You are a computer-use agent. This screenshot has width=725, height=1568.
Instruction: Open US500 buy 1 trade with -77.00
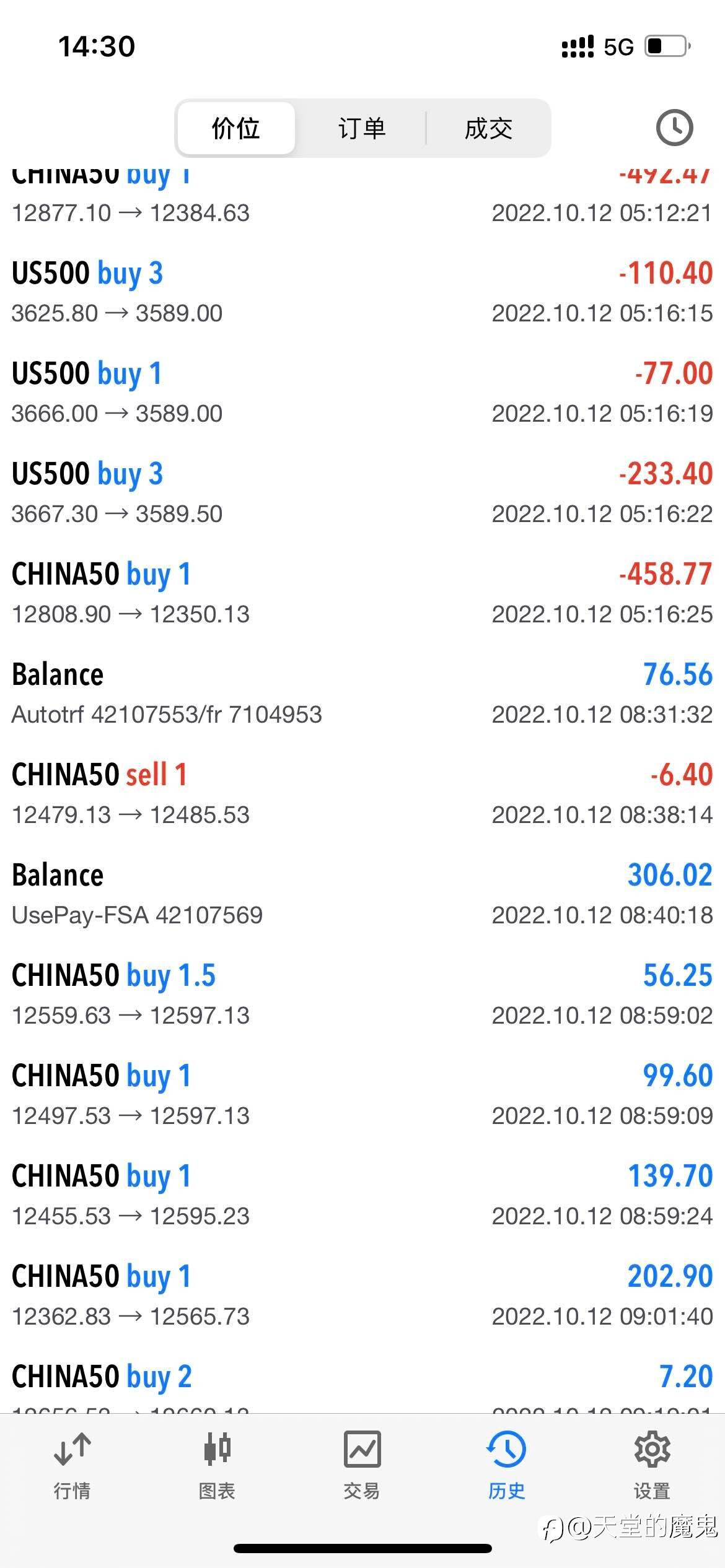click(362, 393)
